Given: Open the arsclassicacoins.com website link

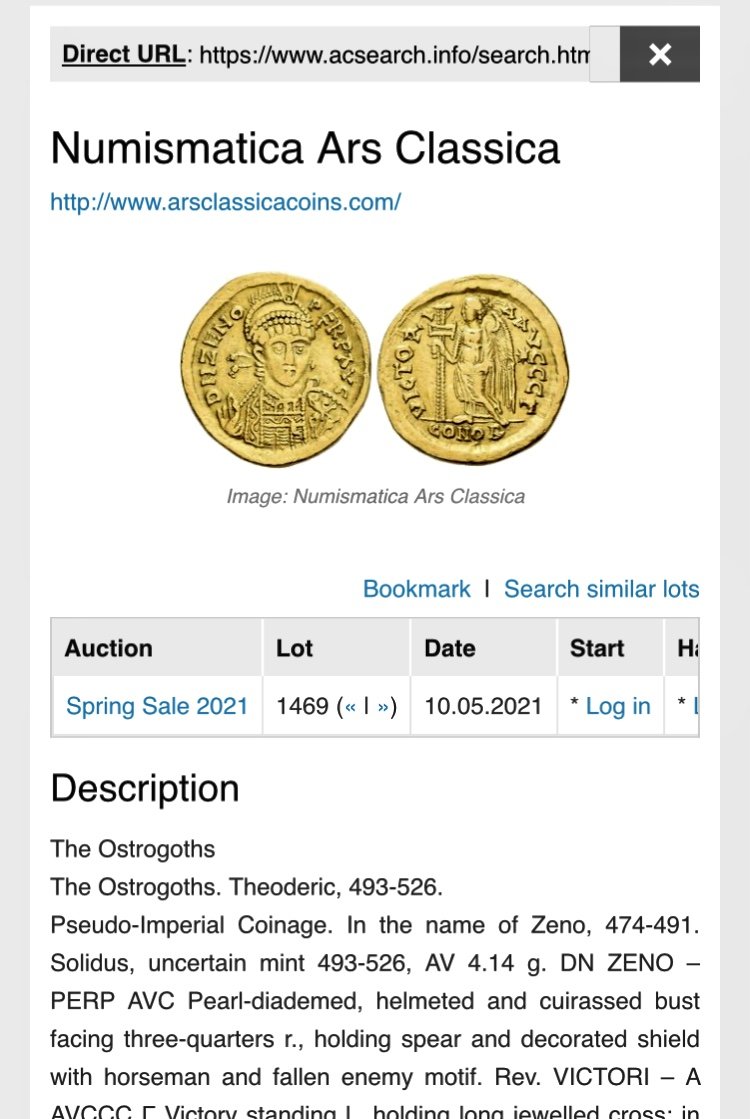Looking at the screenshot, I should [x=225, y=202].
